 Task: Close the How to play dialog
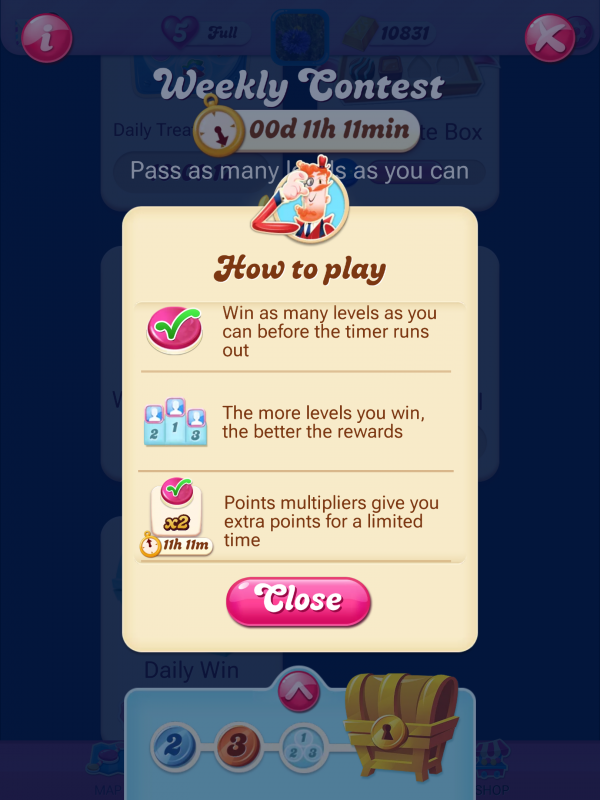tap(298, 600)
